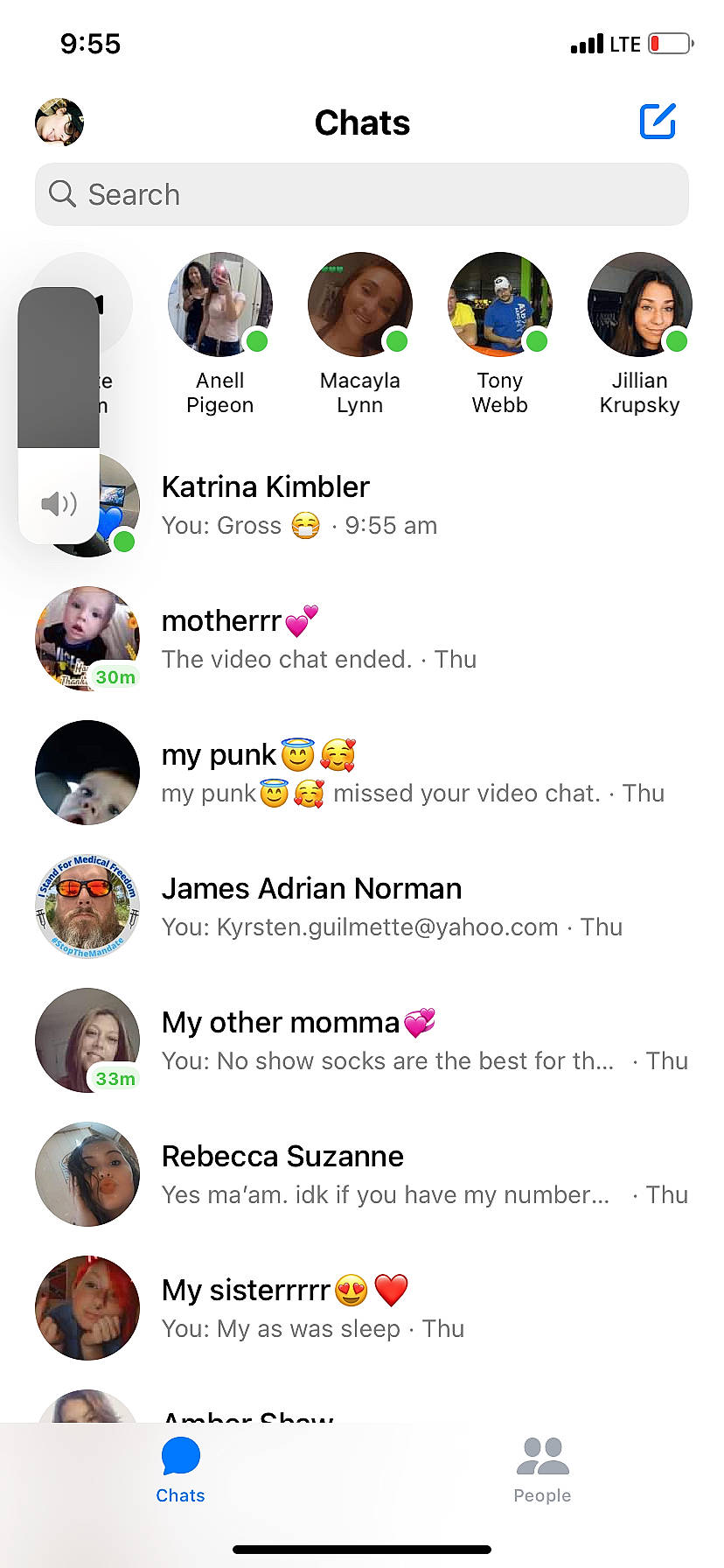Tap the Search field
Screen dimensions: 724x1568
[x=362, y=194]
